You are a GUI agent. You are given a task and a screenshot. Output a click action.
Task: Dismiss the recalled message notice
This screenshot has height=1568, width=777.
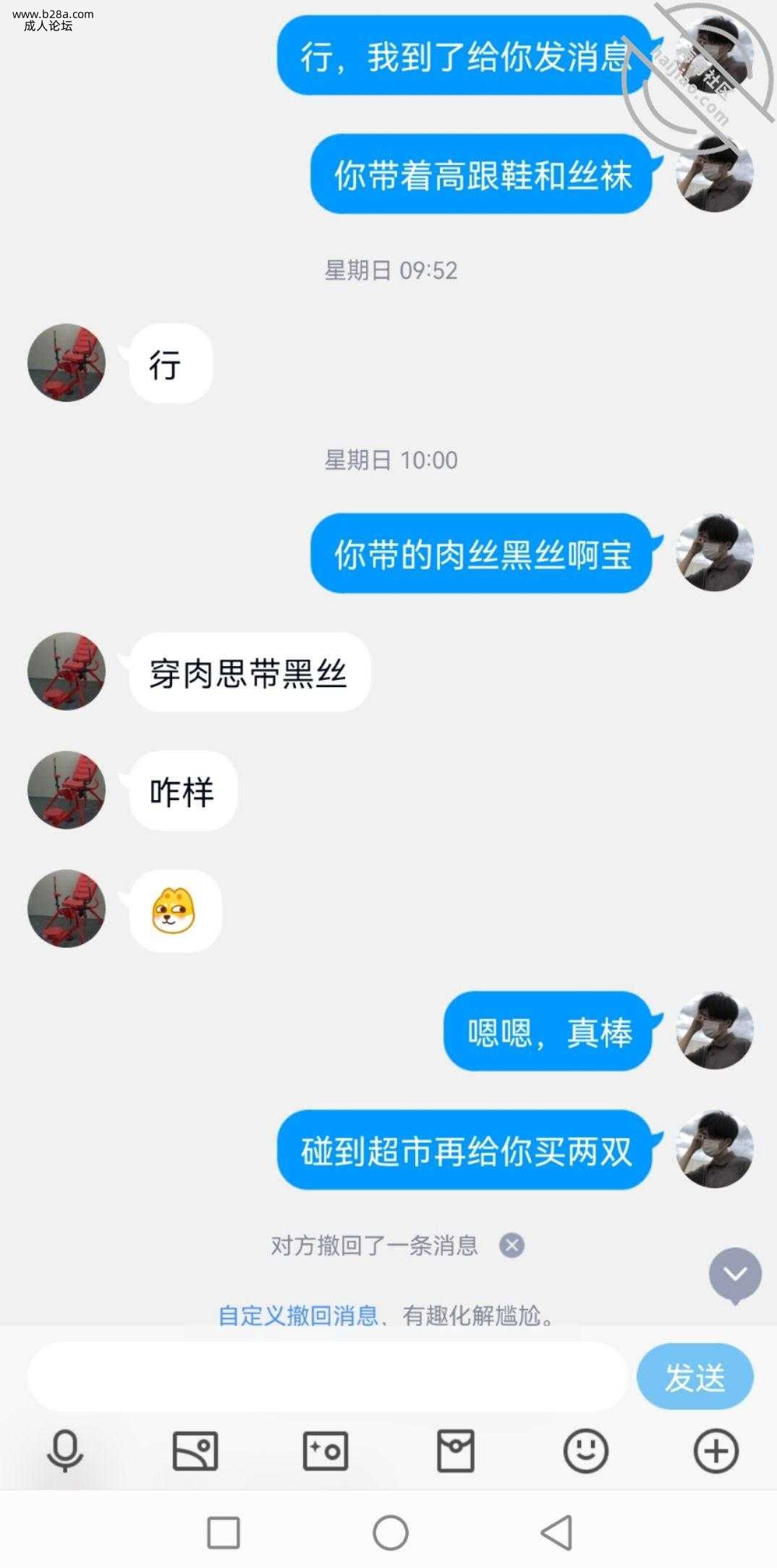click(511, 1245)
